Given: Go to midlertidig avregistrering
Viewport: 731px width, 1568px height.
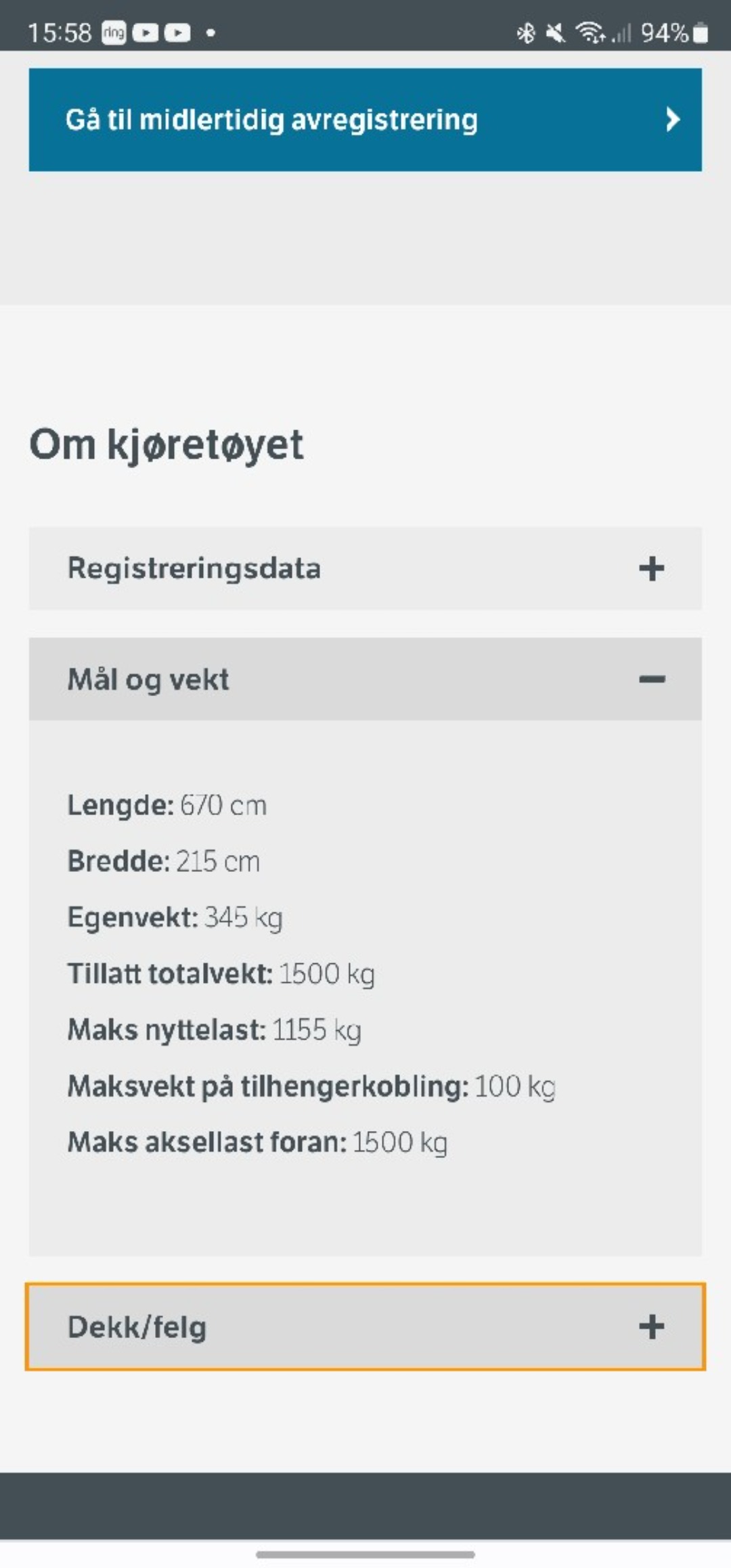Looking at the screenshot, I should (x=365, y=120).
